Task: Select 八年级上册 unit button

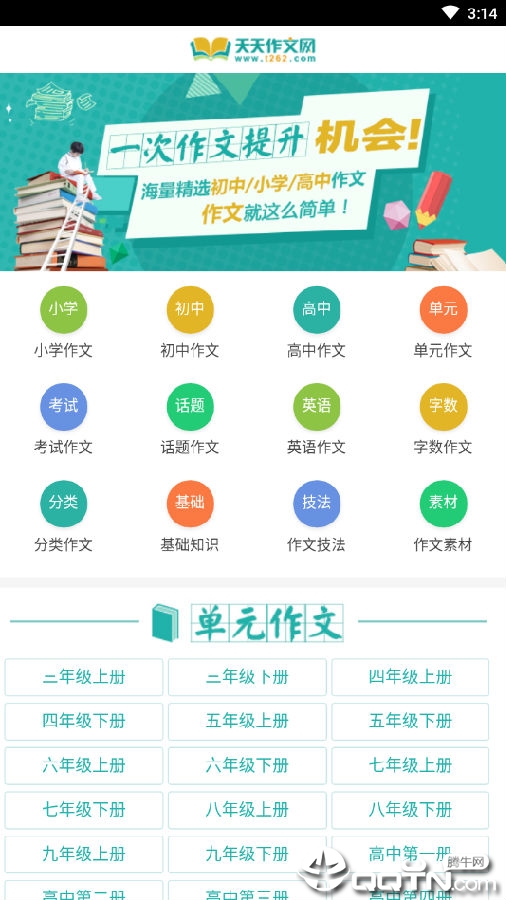Action: 247,810
